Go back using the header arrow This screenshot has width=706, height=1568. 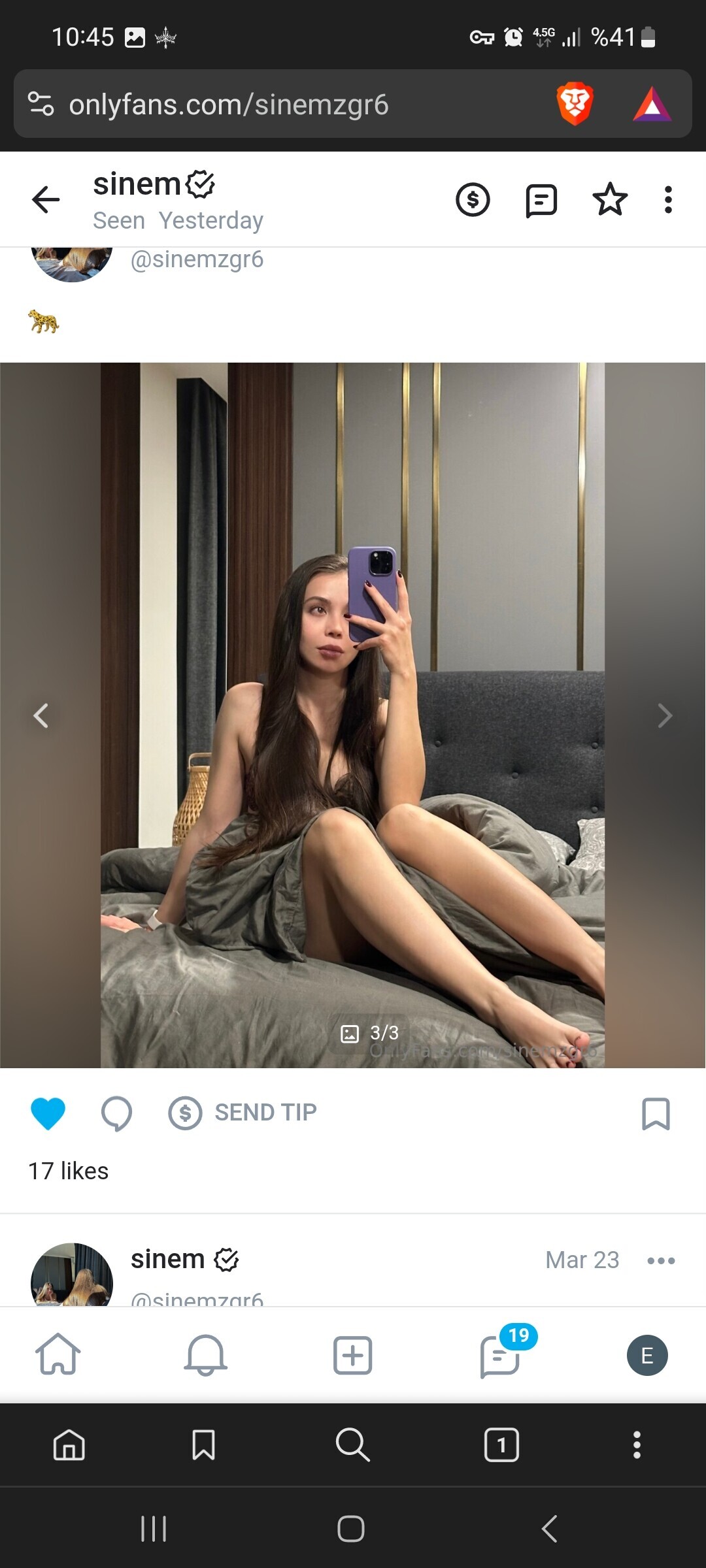click(46, 199)
